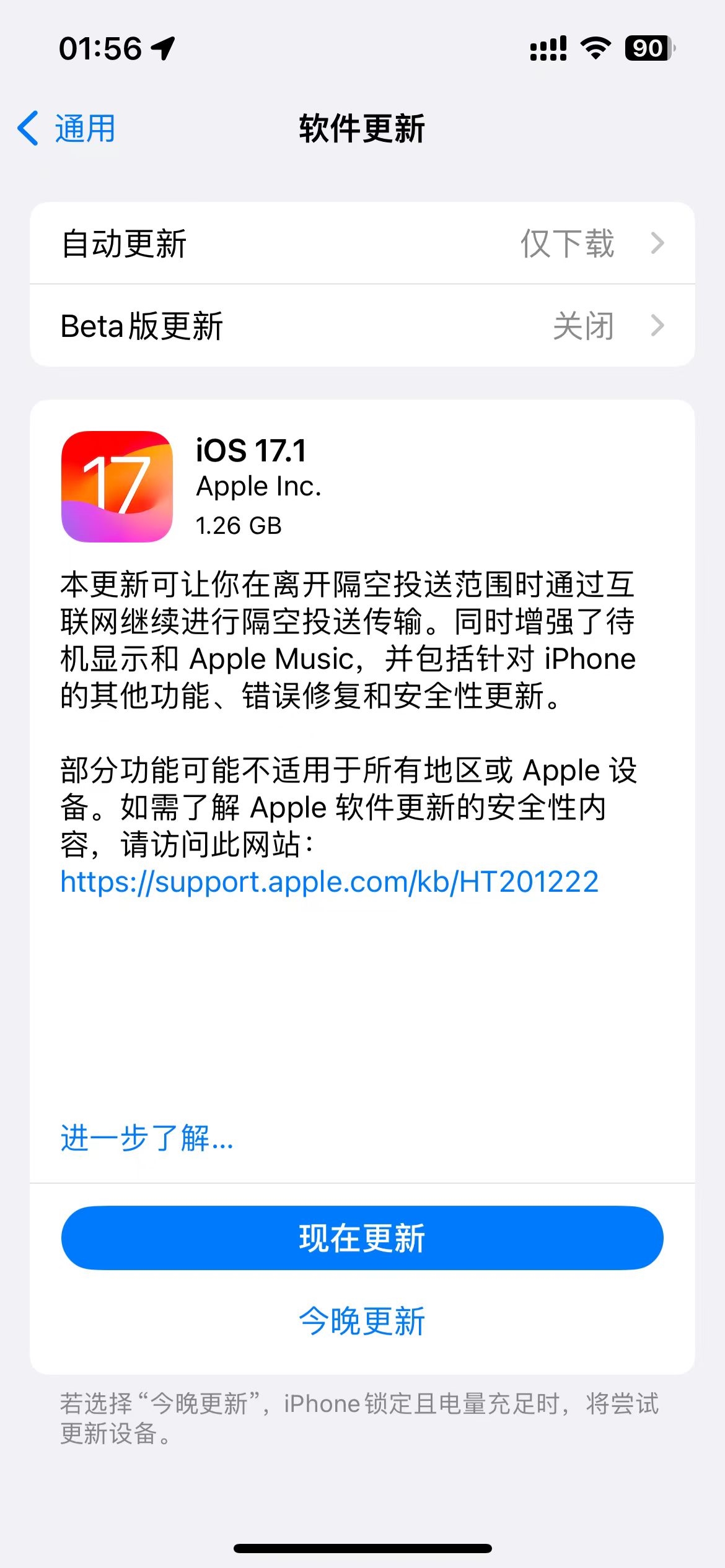Open the support.apple.com HT201222 link
The height and width of the screenshot is (1568, 725).
329,881
